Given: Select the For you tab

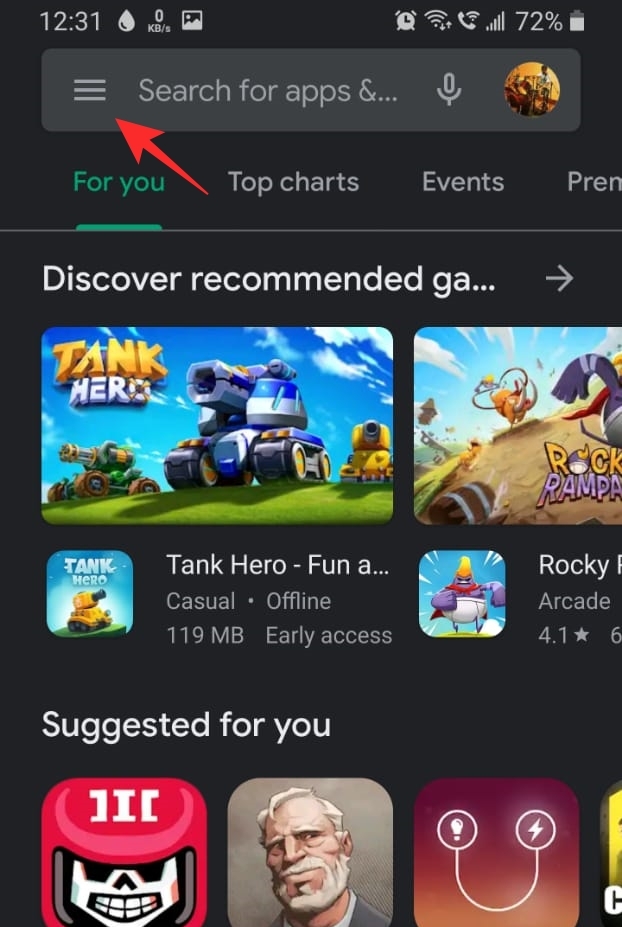Looking at the screenshot, I should (x=119, y=183).
